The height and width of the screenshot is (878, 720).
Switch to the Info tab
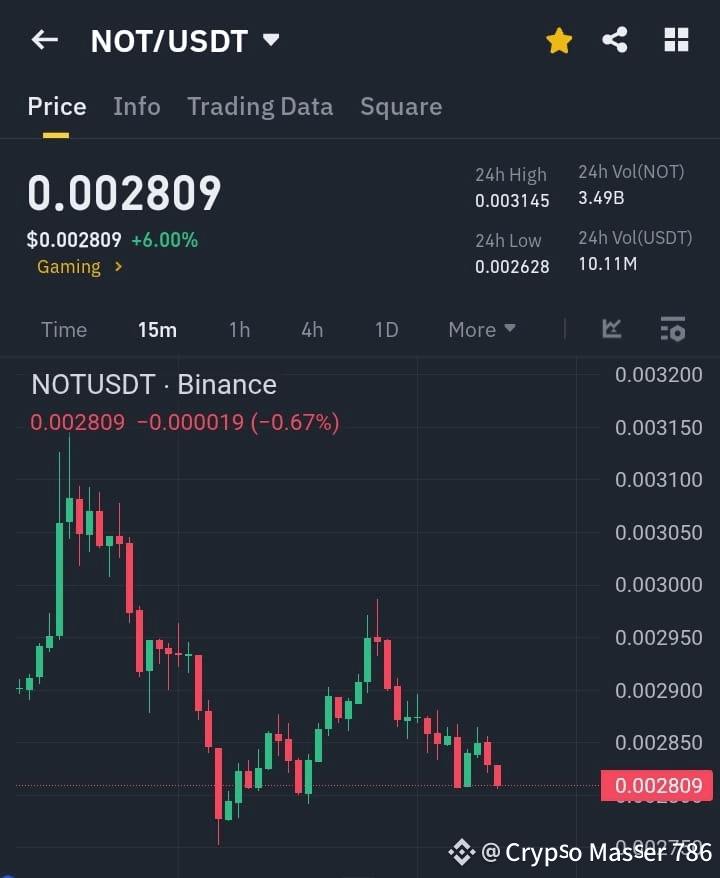pos(137,106)
